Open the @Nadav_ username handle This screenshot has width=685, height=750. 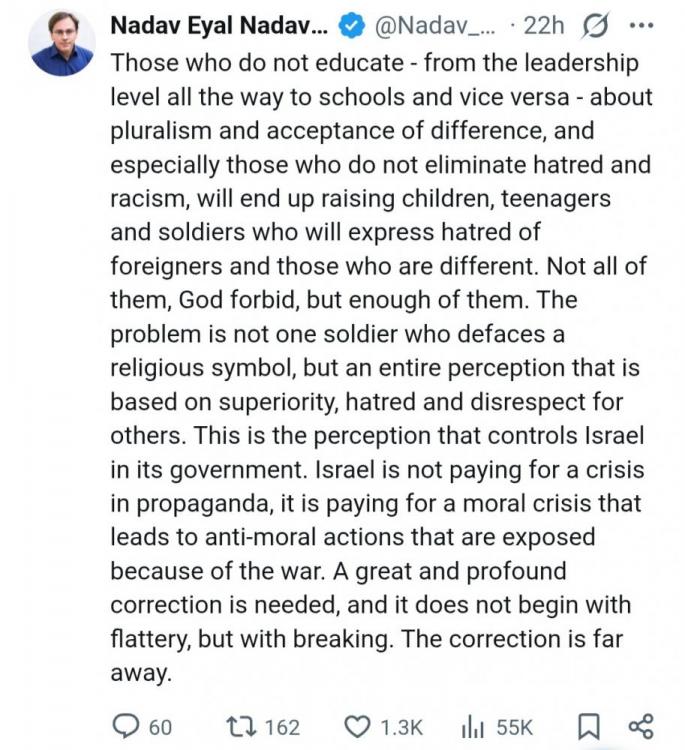point(438,24)
